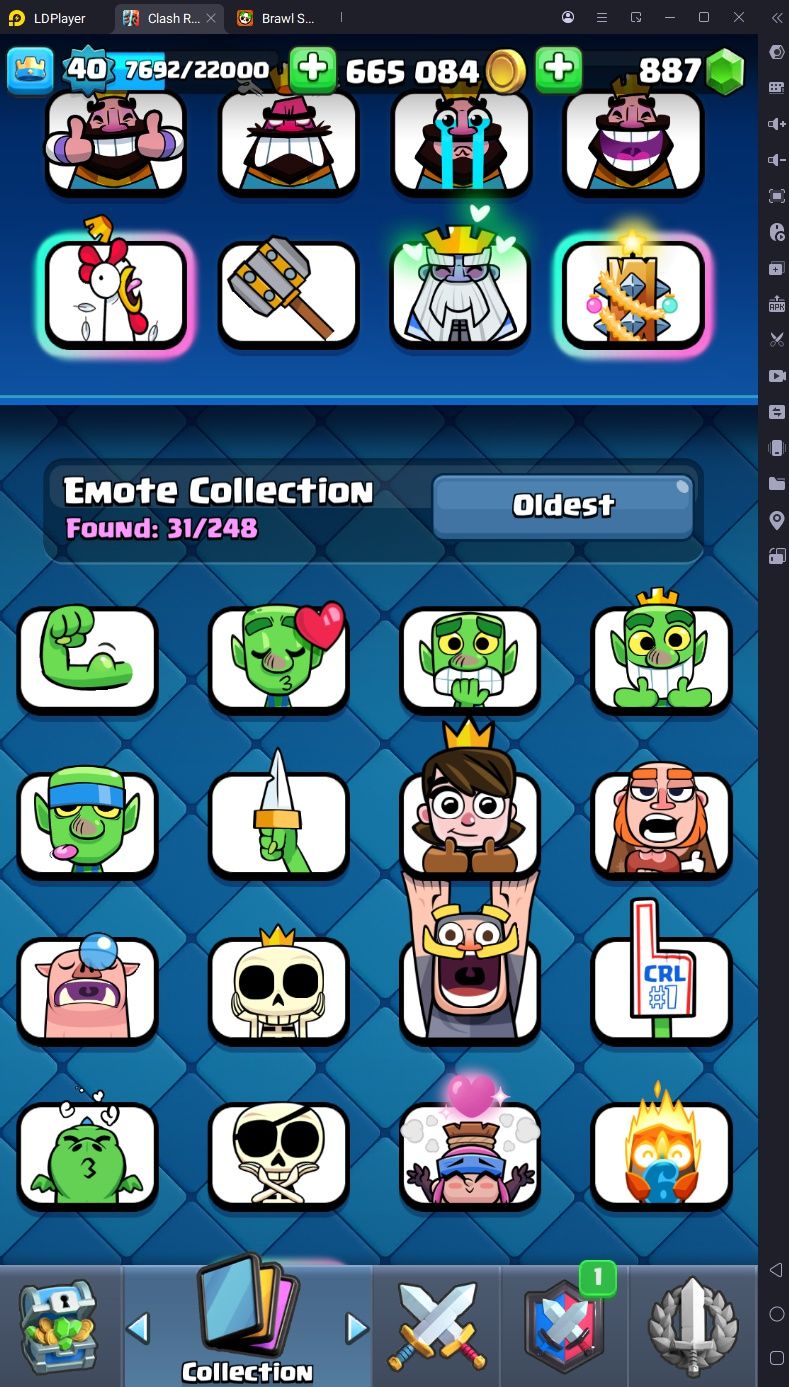Image resolution: width=789 pixels, height=1387 pixels.
Task: Tap the left arrow beside Collection
Action: [x=138, y=1327]
